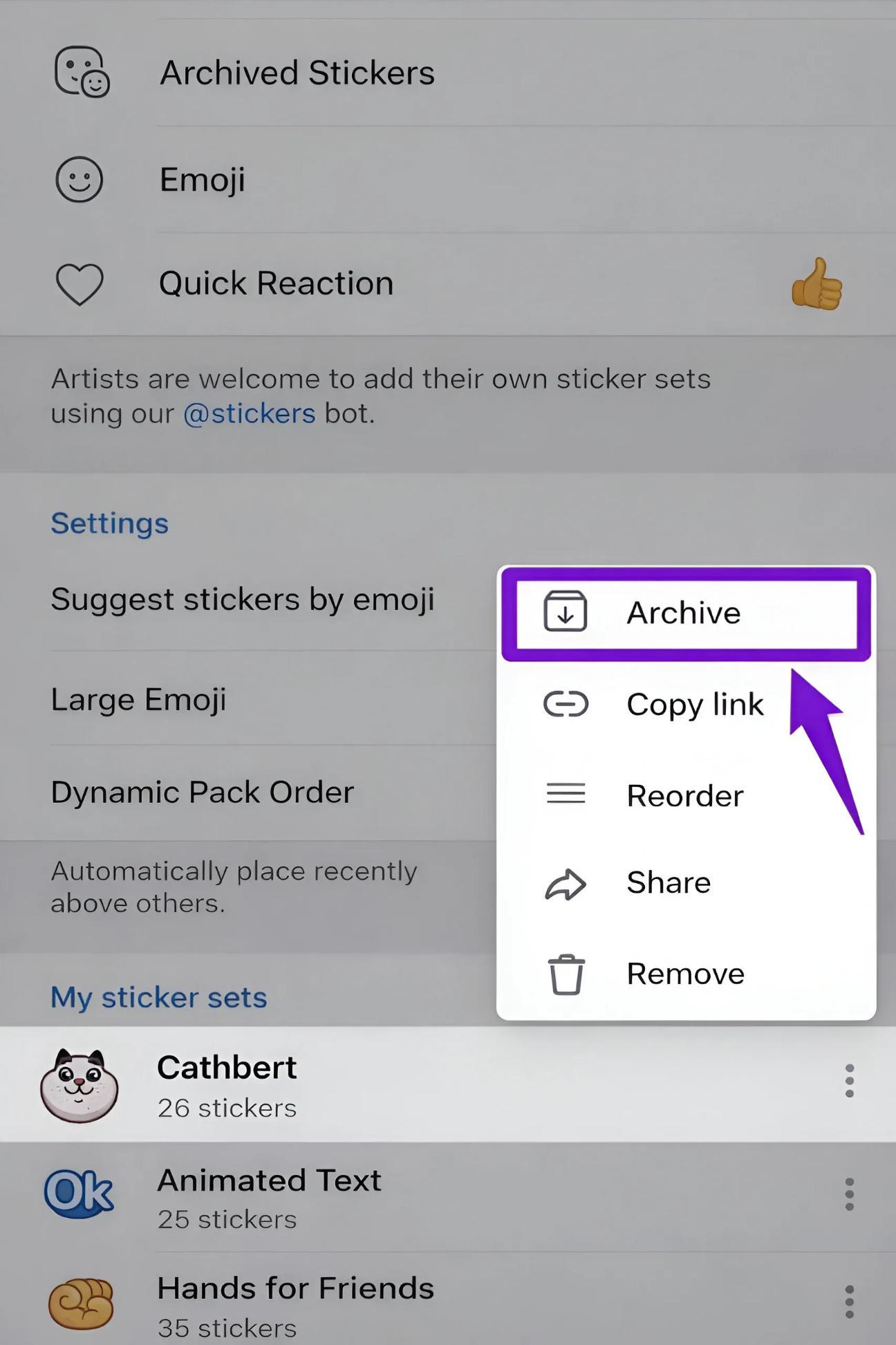Follow the @stickers bot link
The image size is (896, 1345).
(249, 414)
